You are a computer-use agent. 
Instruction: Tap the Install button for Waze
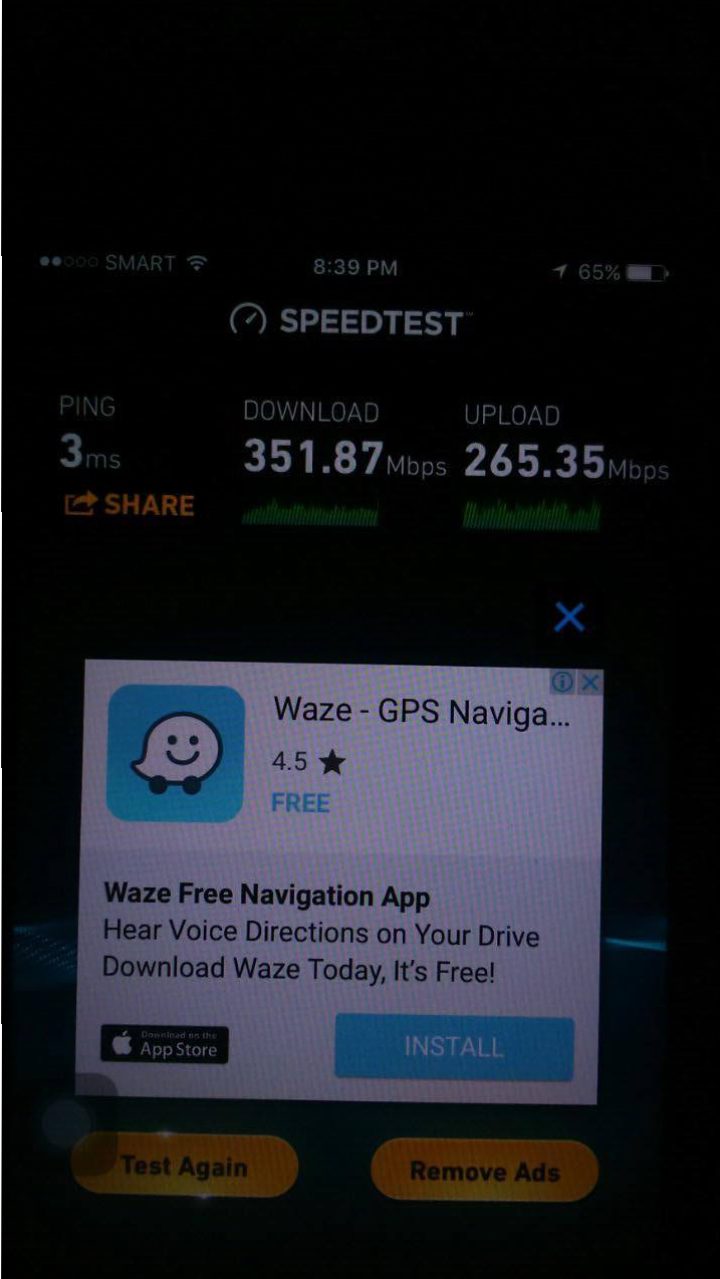pyautogui.click(x=454, y=1046)
